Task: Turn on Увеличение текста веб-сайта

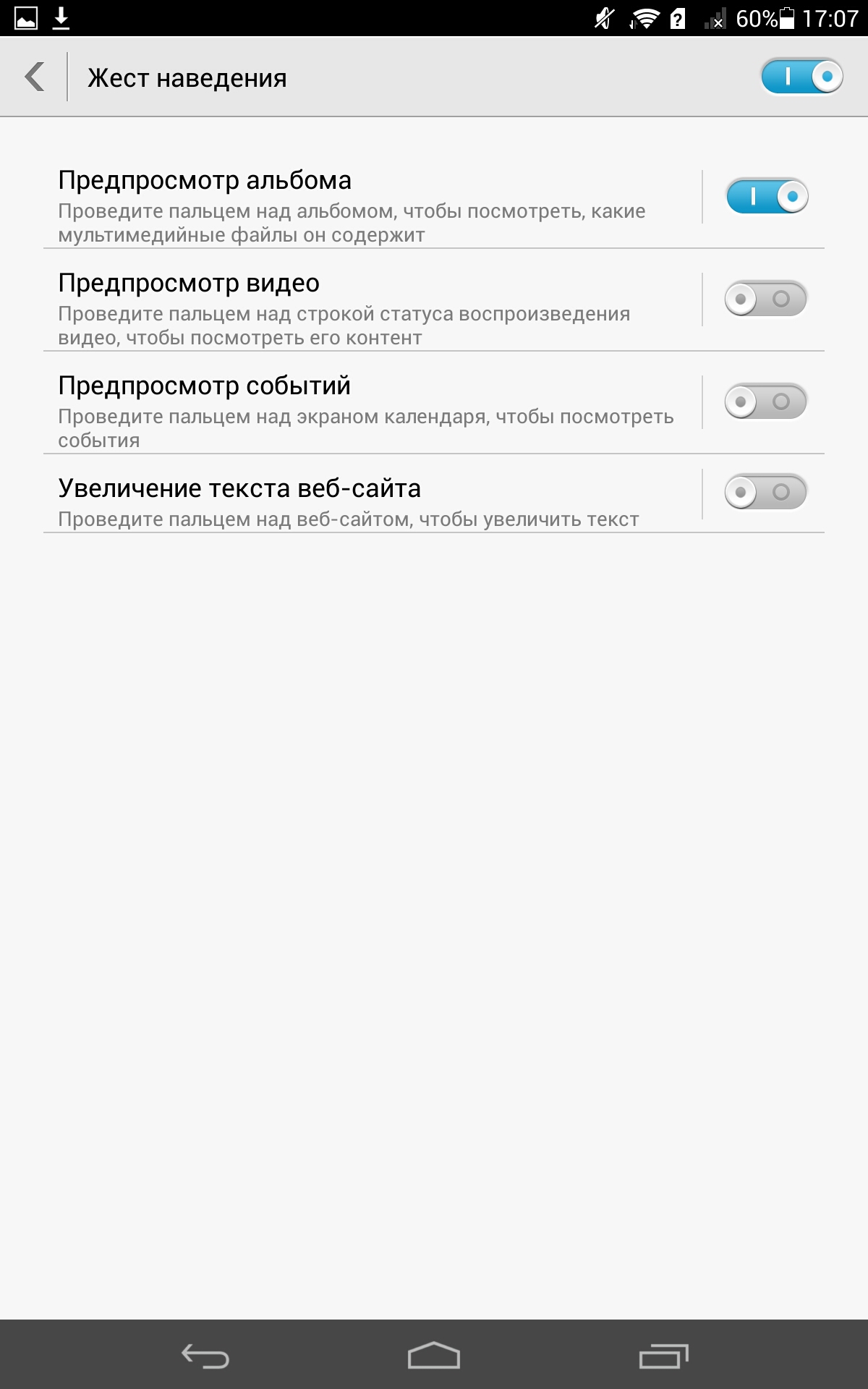Action: [765, 492]
